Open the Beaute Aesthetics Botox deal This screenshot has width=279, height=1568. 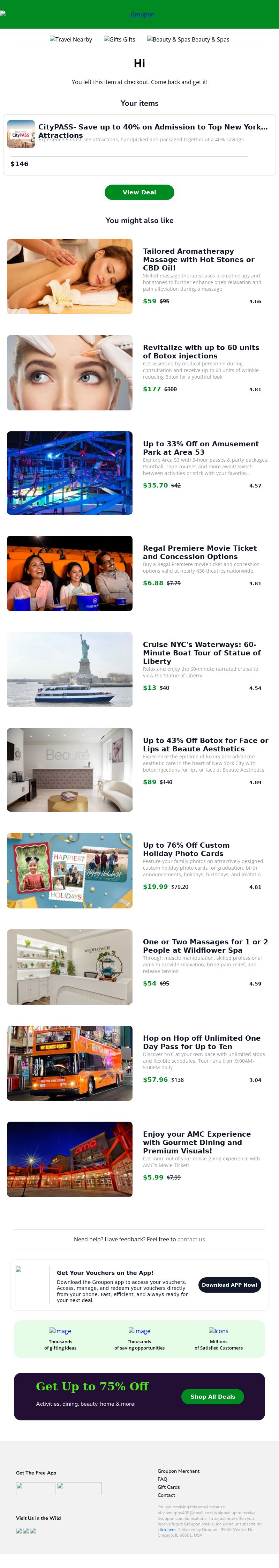205,744
